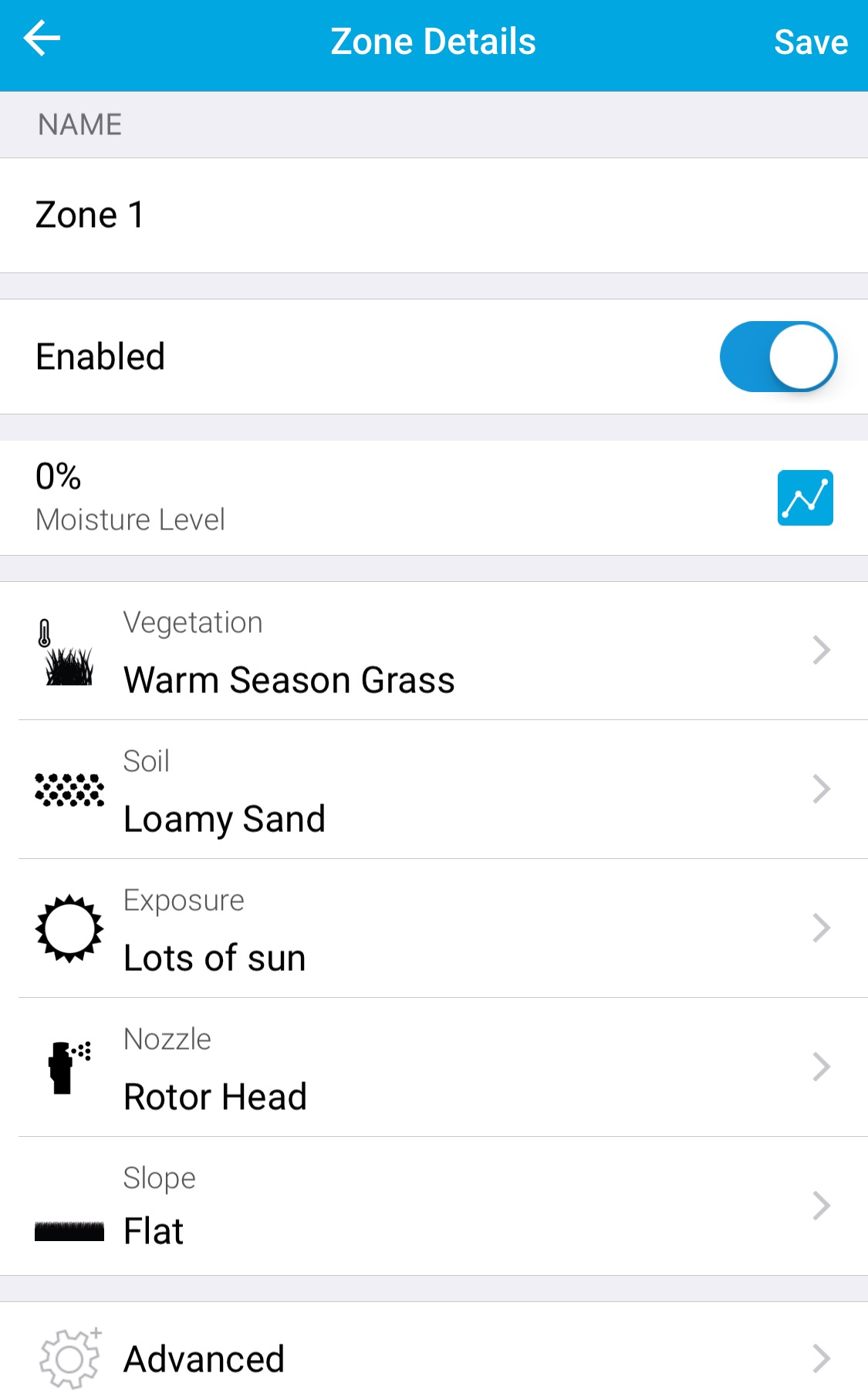Viewport: 868px width, 1397px height.
Task: Disable the Enabled switch
Action: point(778,357)
